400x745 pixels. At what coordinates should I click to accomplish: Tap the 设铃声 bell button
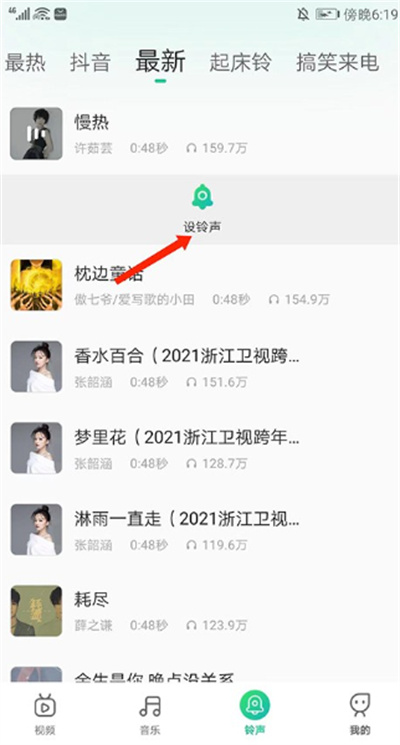202,209
